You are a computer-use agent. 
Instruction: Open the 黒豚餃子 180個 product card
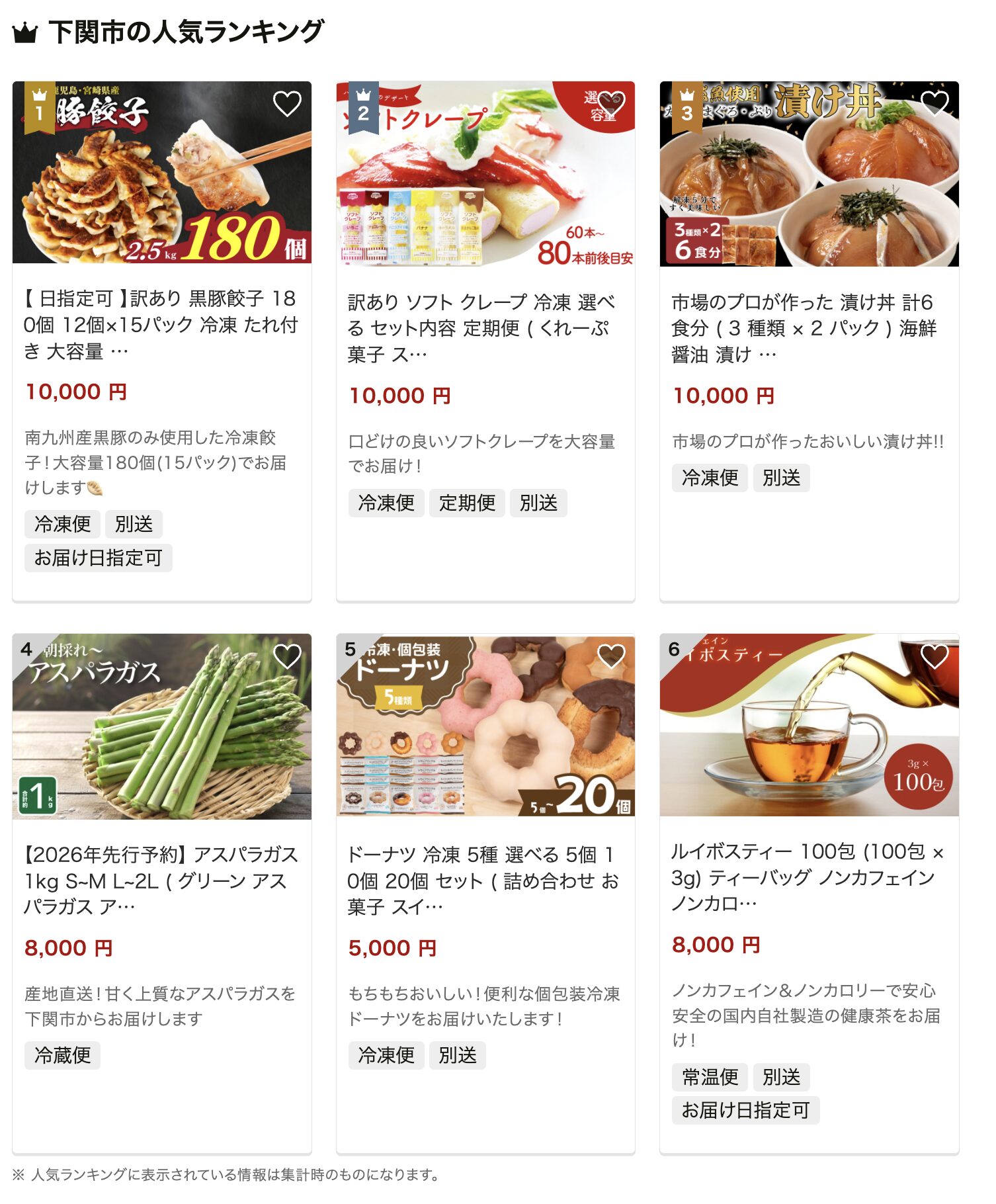pyautogui.click(x=161, y=324)
